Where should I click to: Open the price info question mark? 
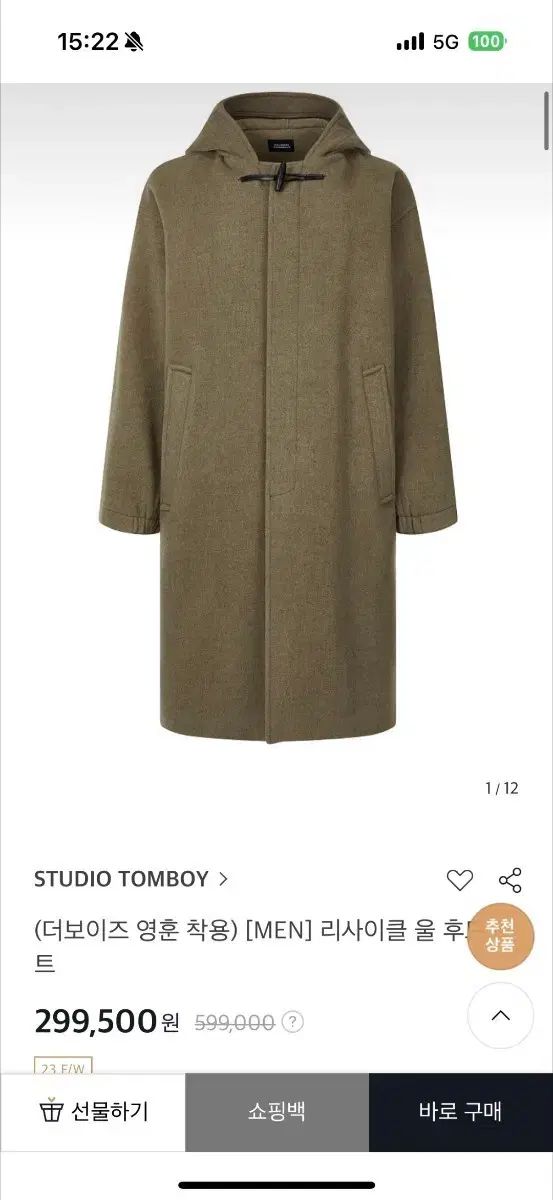[292, 1022]
